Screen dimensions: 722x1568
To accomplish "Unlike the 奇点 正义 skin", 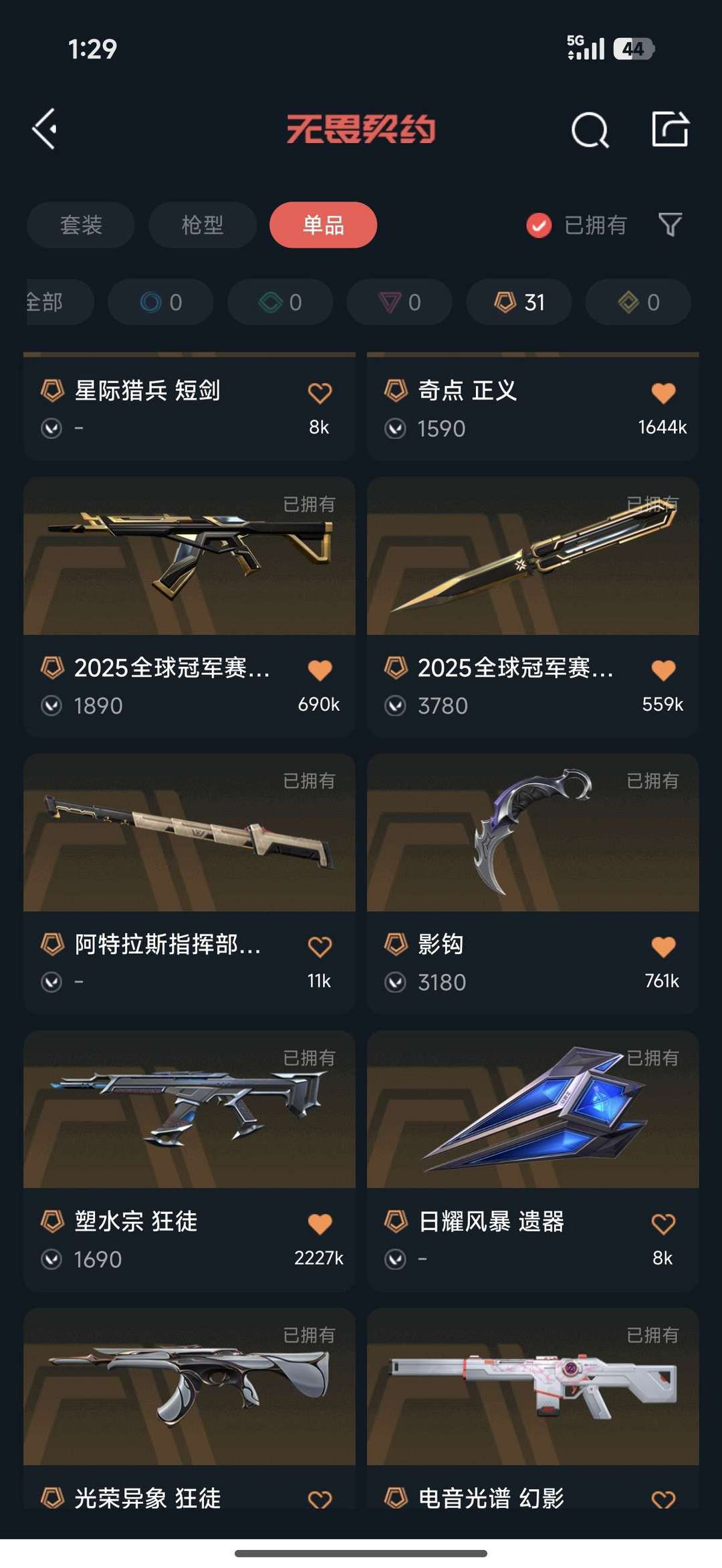I will coord(663,393).
